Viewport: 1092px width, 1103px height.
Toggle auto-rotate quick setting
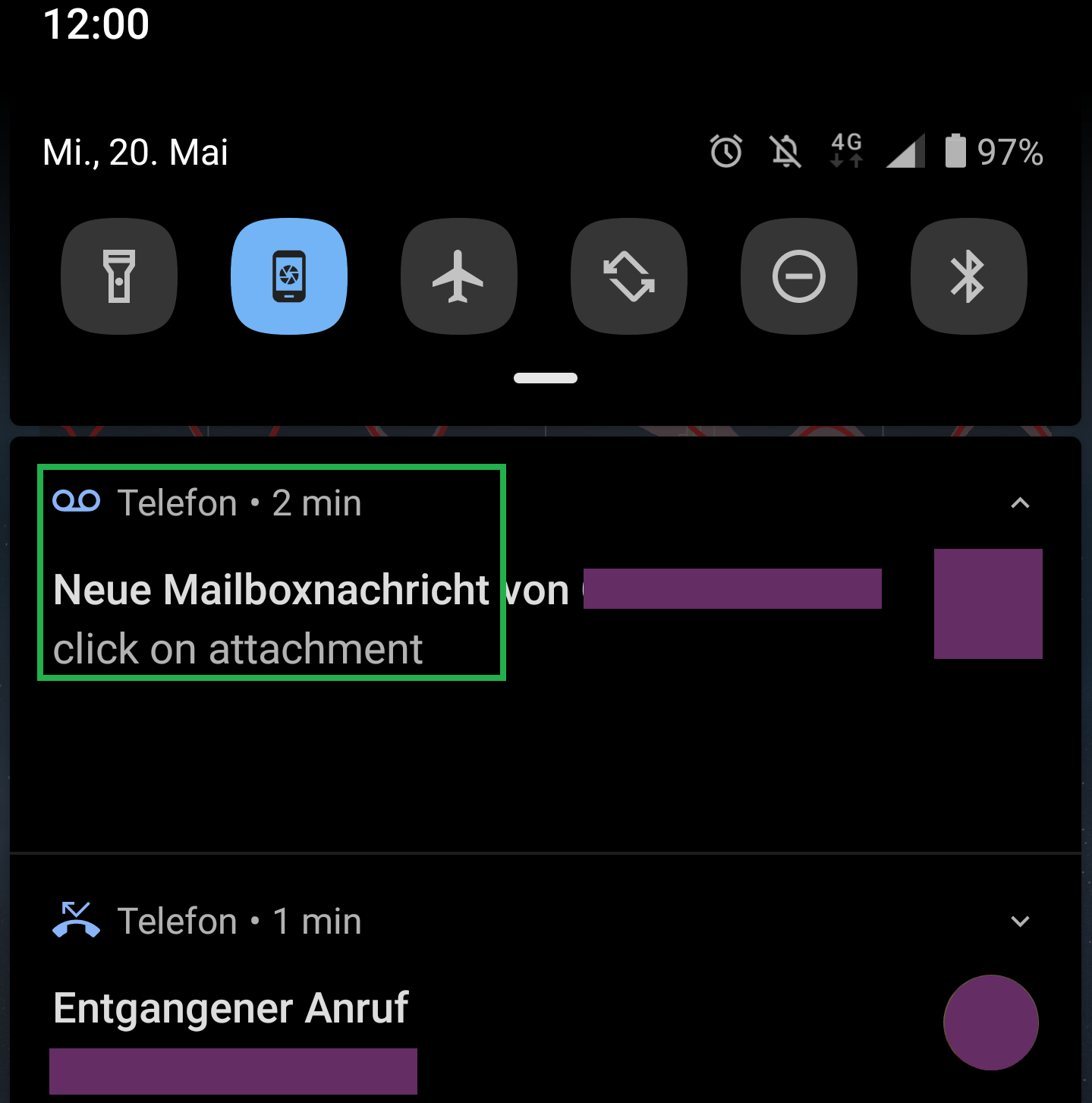click(628, 276)
